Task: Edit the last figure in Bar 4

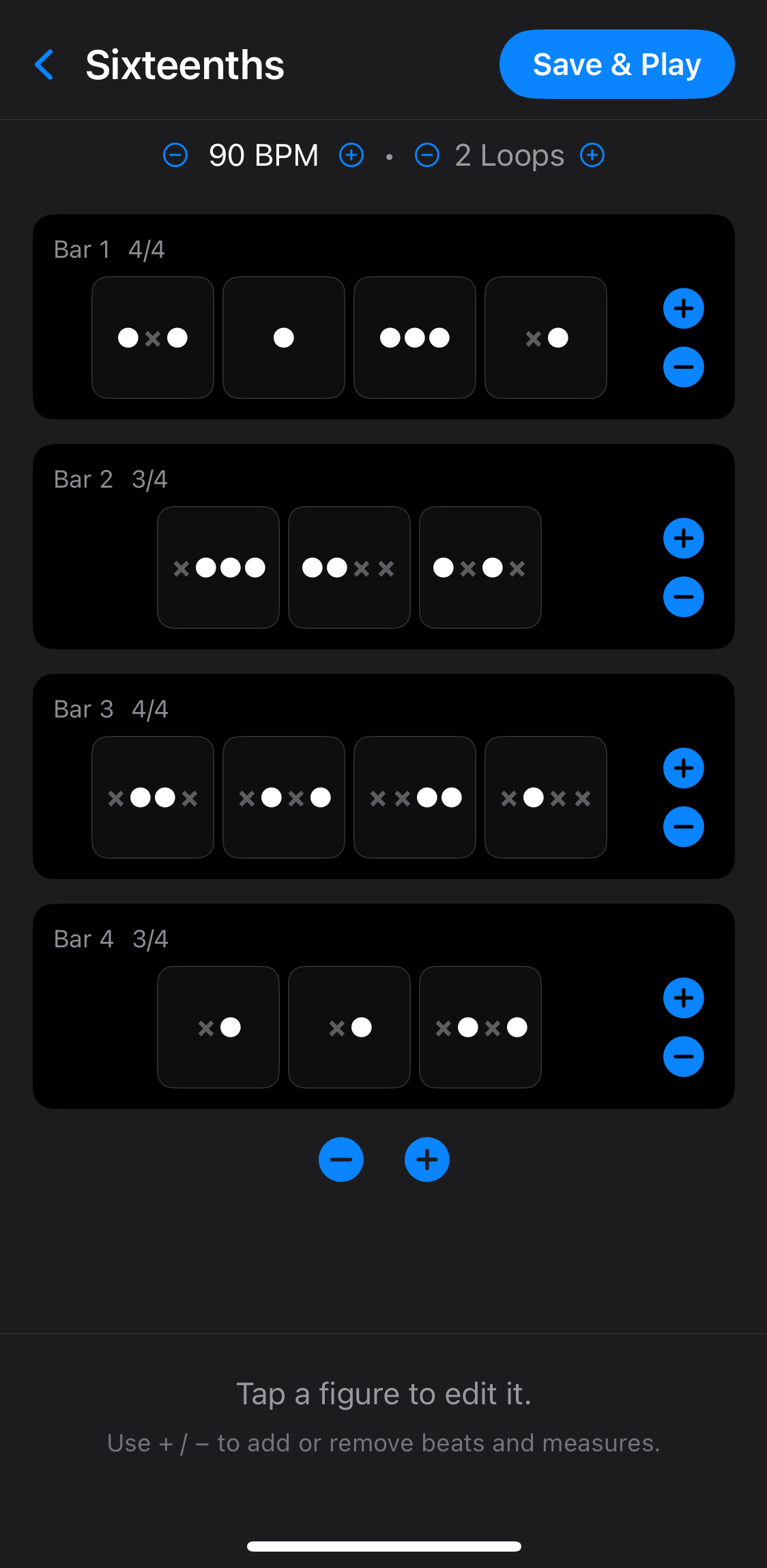Action: point(480,1027)
